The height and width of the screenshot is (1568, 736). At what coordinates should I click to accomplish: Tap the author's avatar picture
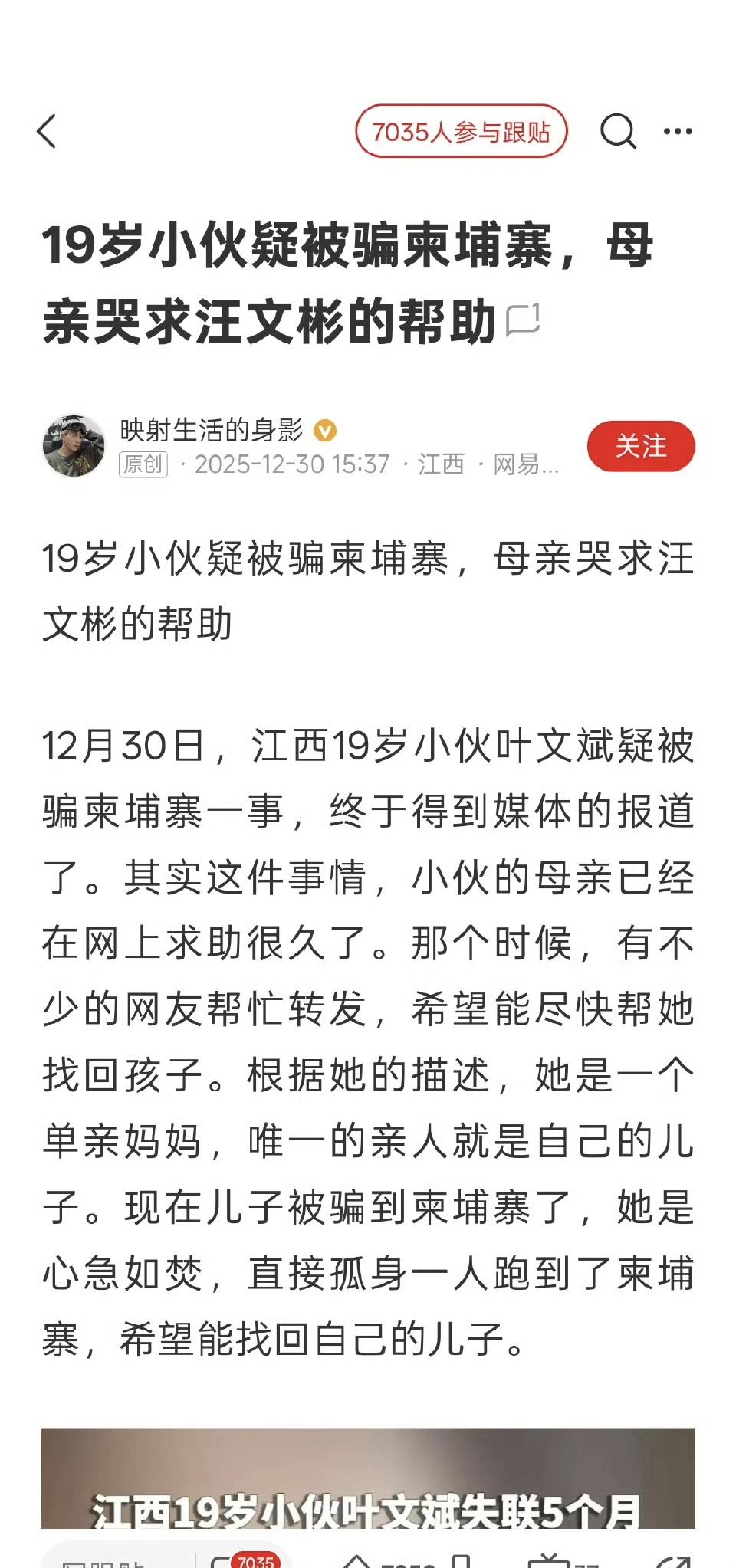[74, 444]
